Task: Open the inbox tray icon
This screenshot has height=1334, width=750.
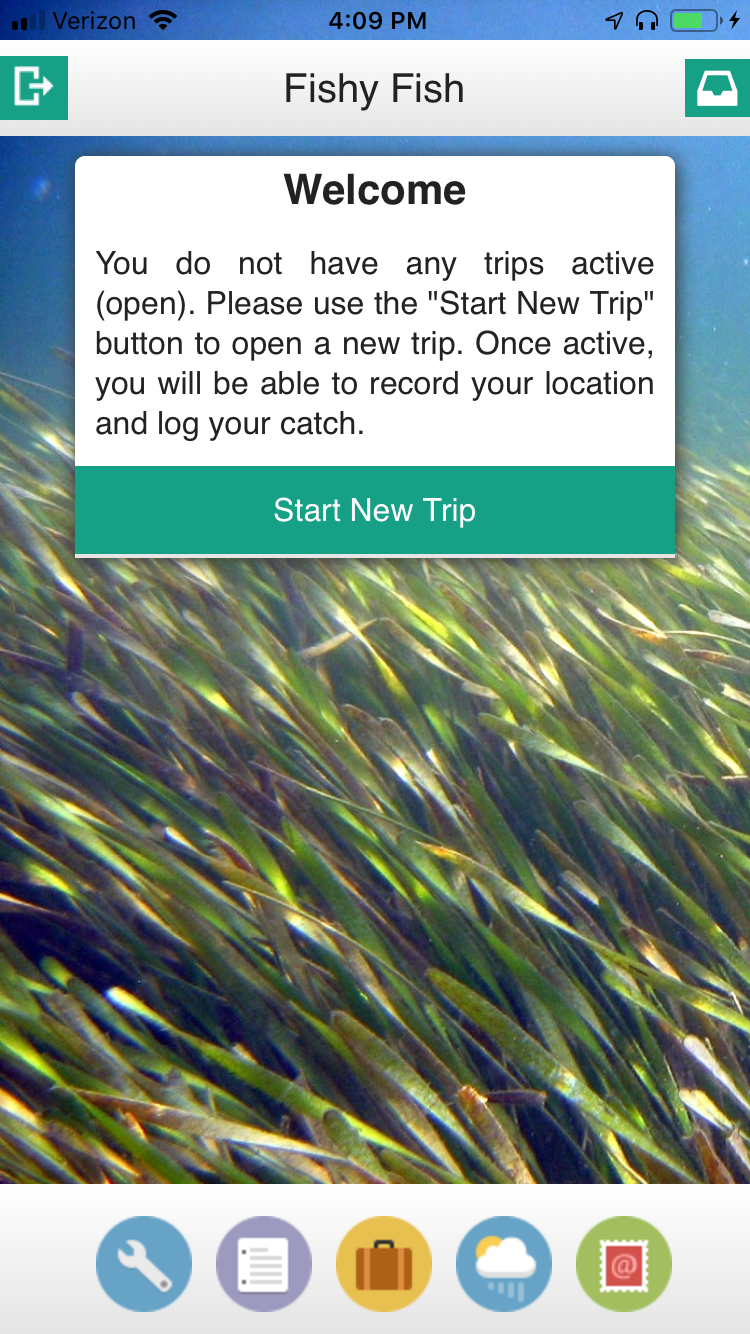Action: pyautogui.click(x=717, y=88)
